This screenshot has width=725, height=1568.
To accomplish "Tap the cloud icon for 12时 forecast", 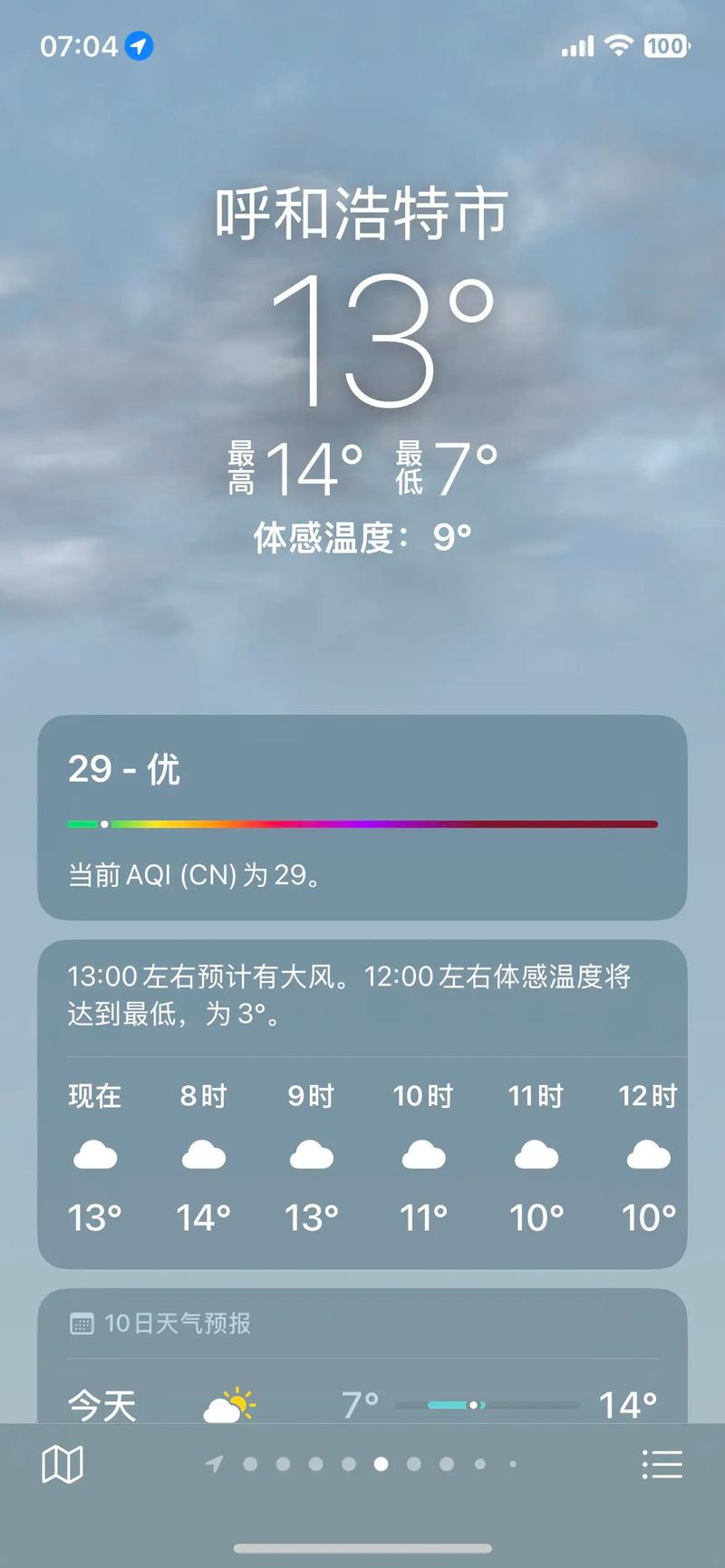I will pyautogui.click(x=647, y=1154).
